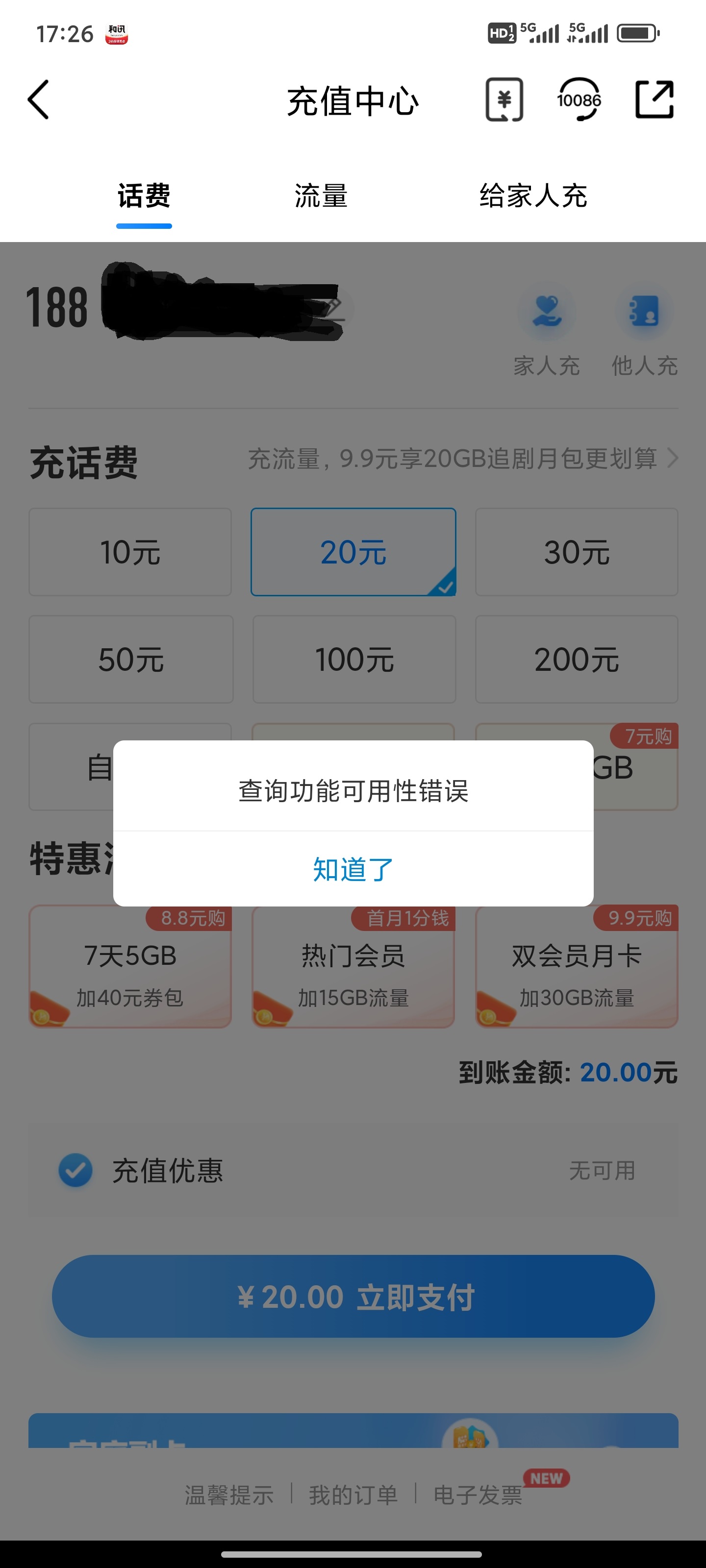
Task: Select the 200元 recharge amount
Action: tap(576, 659)
